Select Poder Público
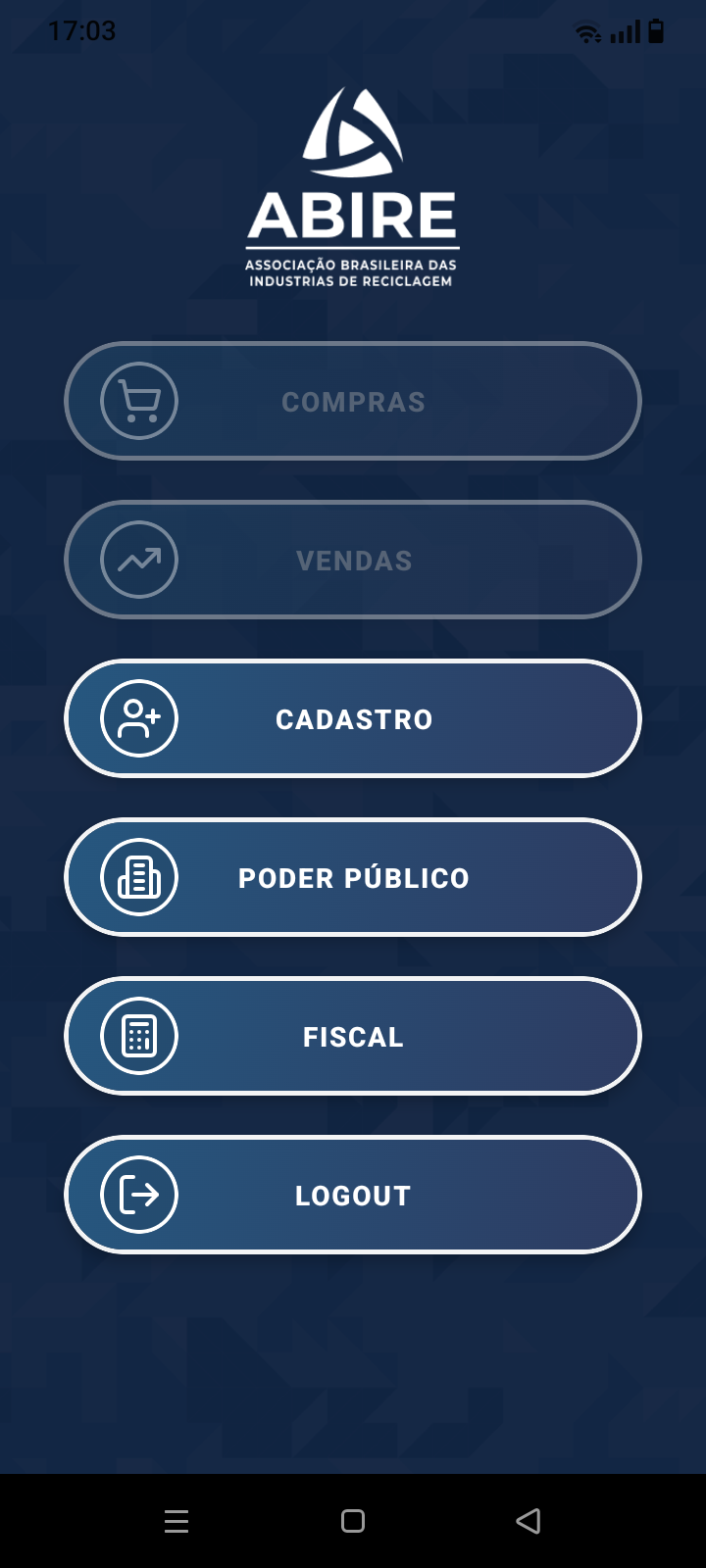The image size is (706, 1568). point(353,878)
